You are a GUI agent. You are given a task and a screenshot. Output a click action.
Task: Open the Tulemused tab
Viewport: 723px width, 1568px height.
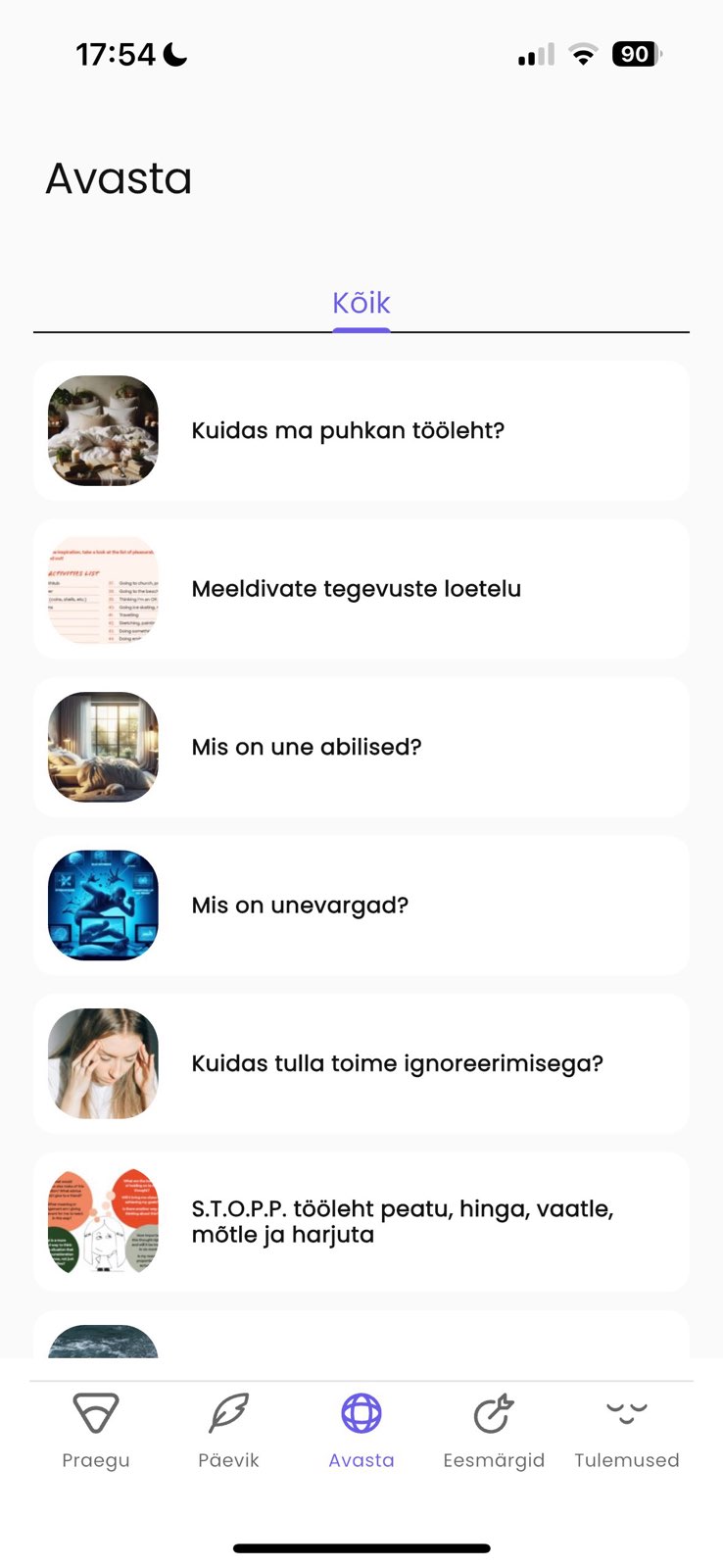(x=627, y=1431)
